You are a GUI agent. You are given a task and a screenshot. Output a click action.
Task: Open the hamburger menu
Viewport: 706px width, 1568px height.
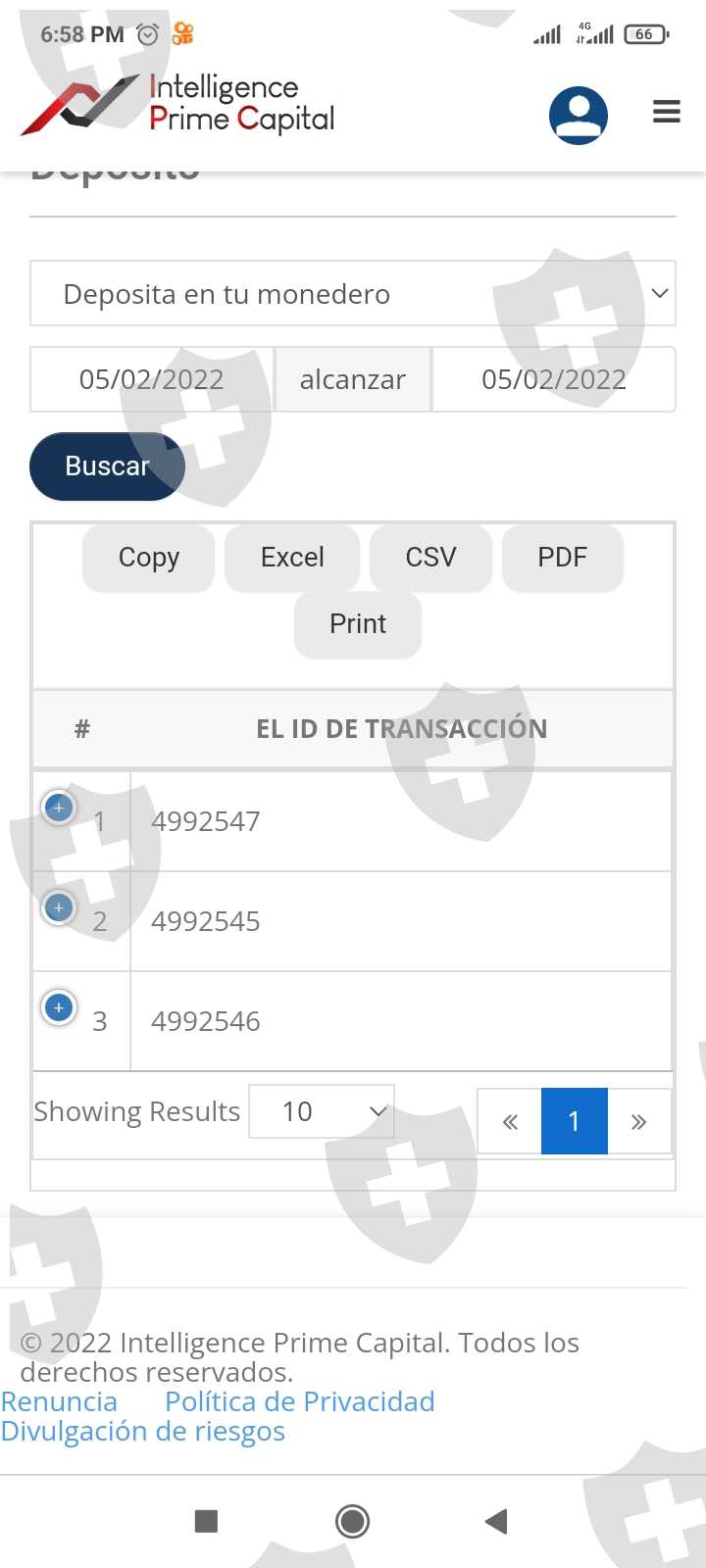667,112
